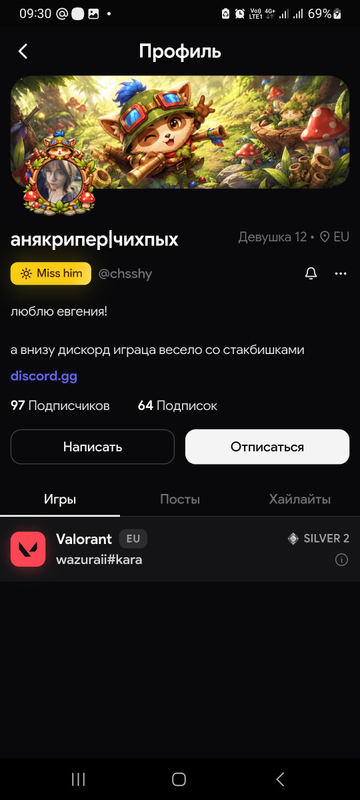The height and width of the screenshot is (800, 360).
Task: Tap the notification bell for this profile
Action: pyautogui.click(x=311, y=273)
